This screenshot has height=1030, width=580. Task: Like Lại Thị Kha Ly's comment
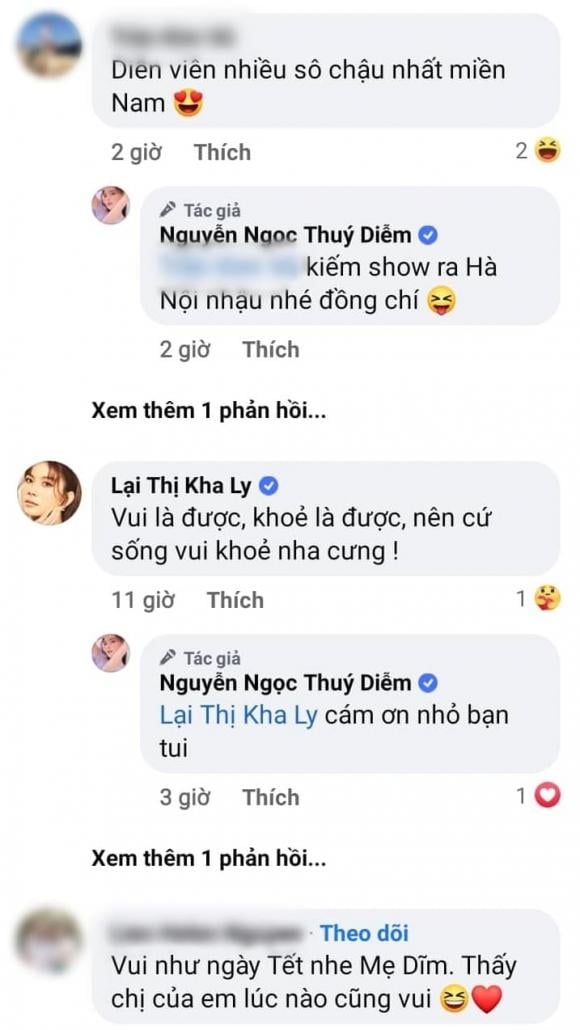tap(235, 600)
